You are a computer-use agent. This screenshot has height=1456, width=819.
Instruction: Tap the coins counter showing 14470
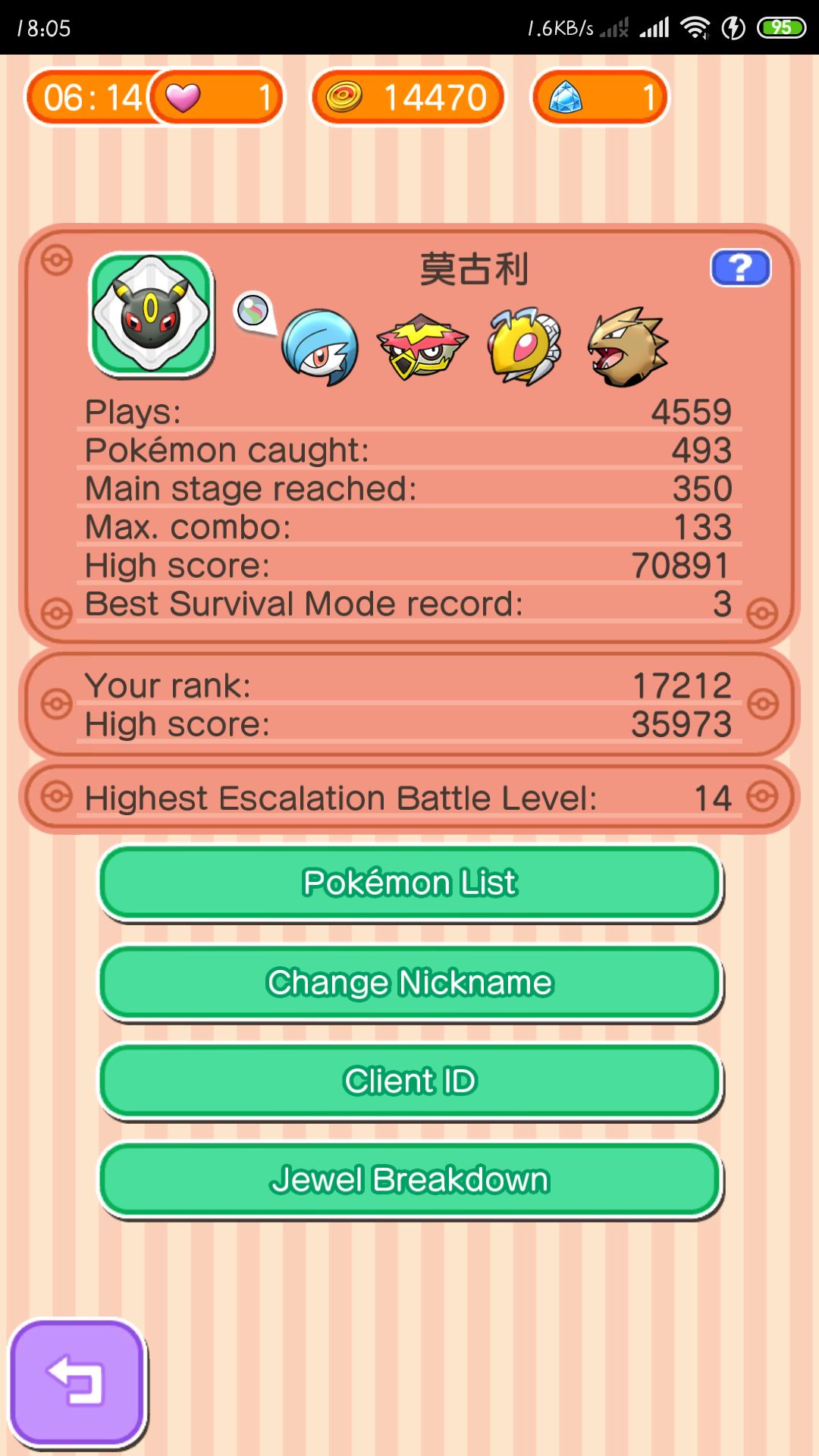408,97
